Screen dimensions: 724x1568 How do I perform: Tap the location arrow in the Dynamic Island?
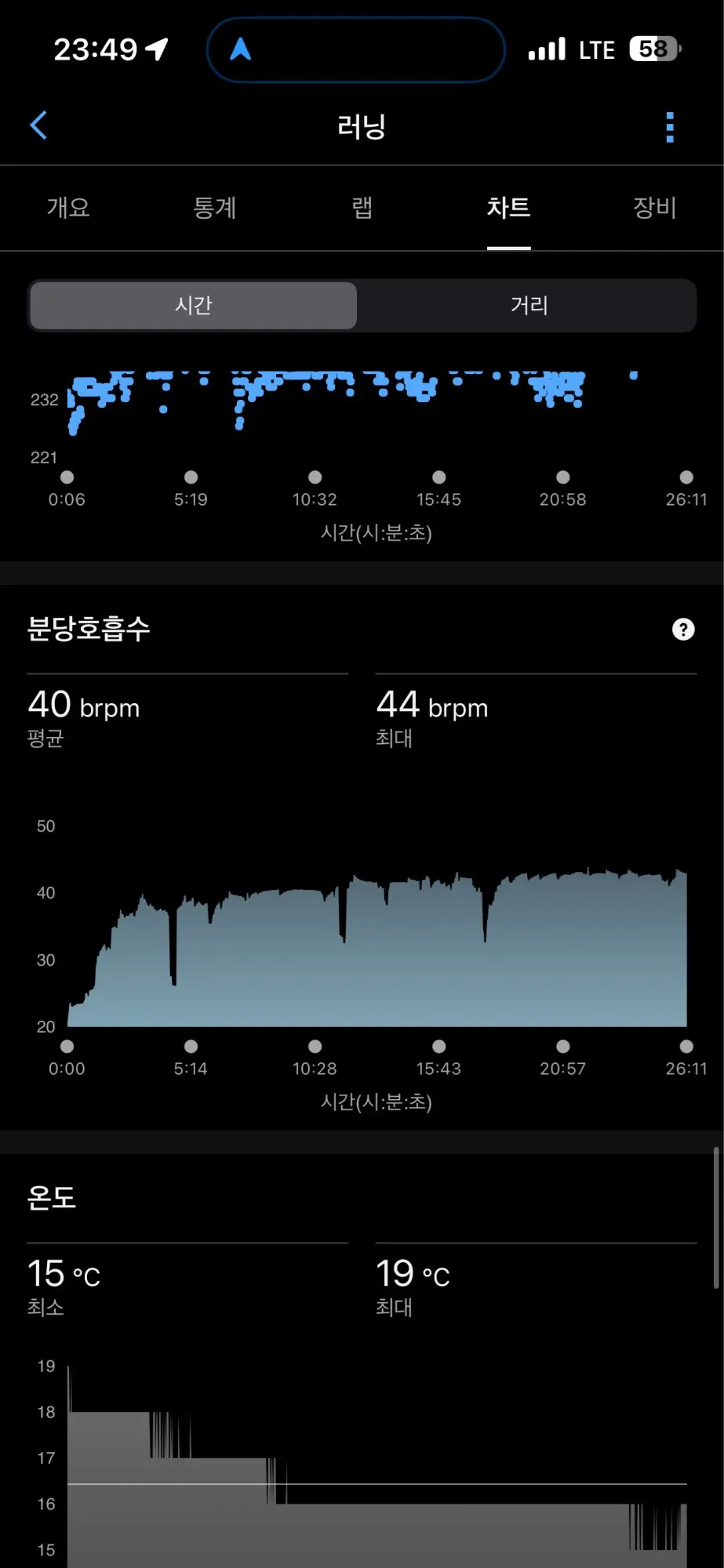[240, 49]
